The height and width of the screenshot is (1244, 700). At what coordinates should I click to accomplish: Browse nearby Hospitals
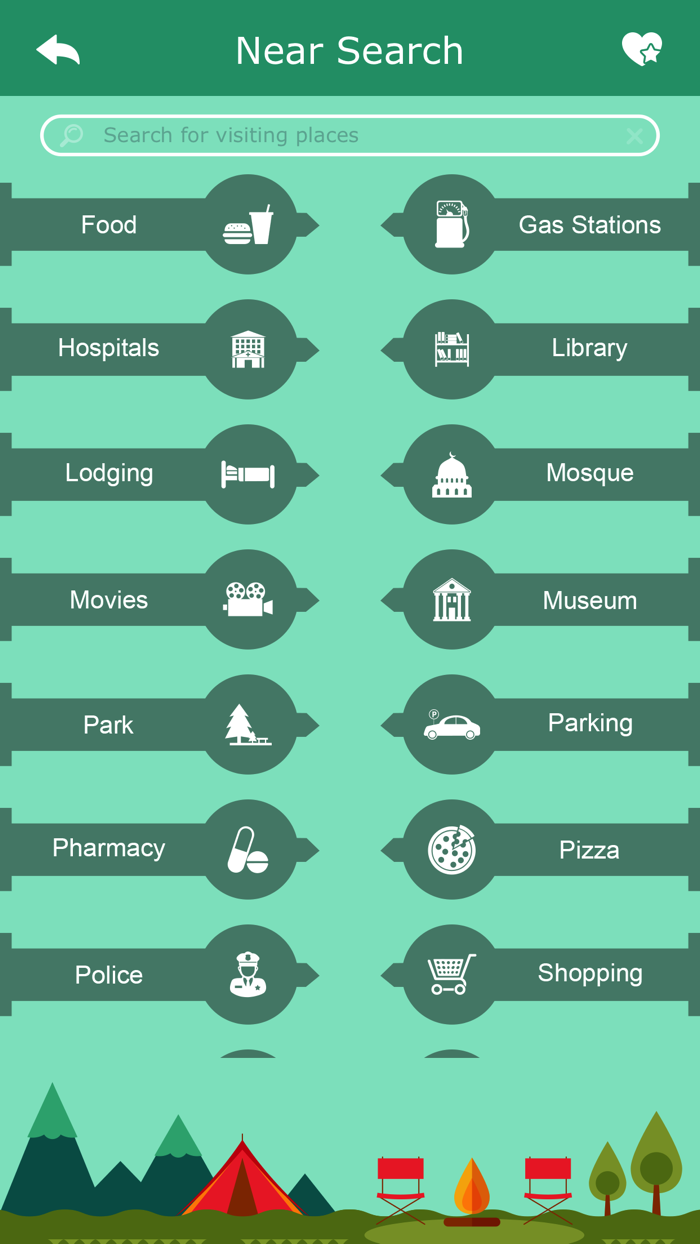pyautogui.click(x=150, y=349)
